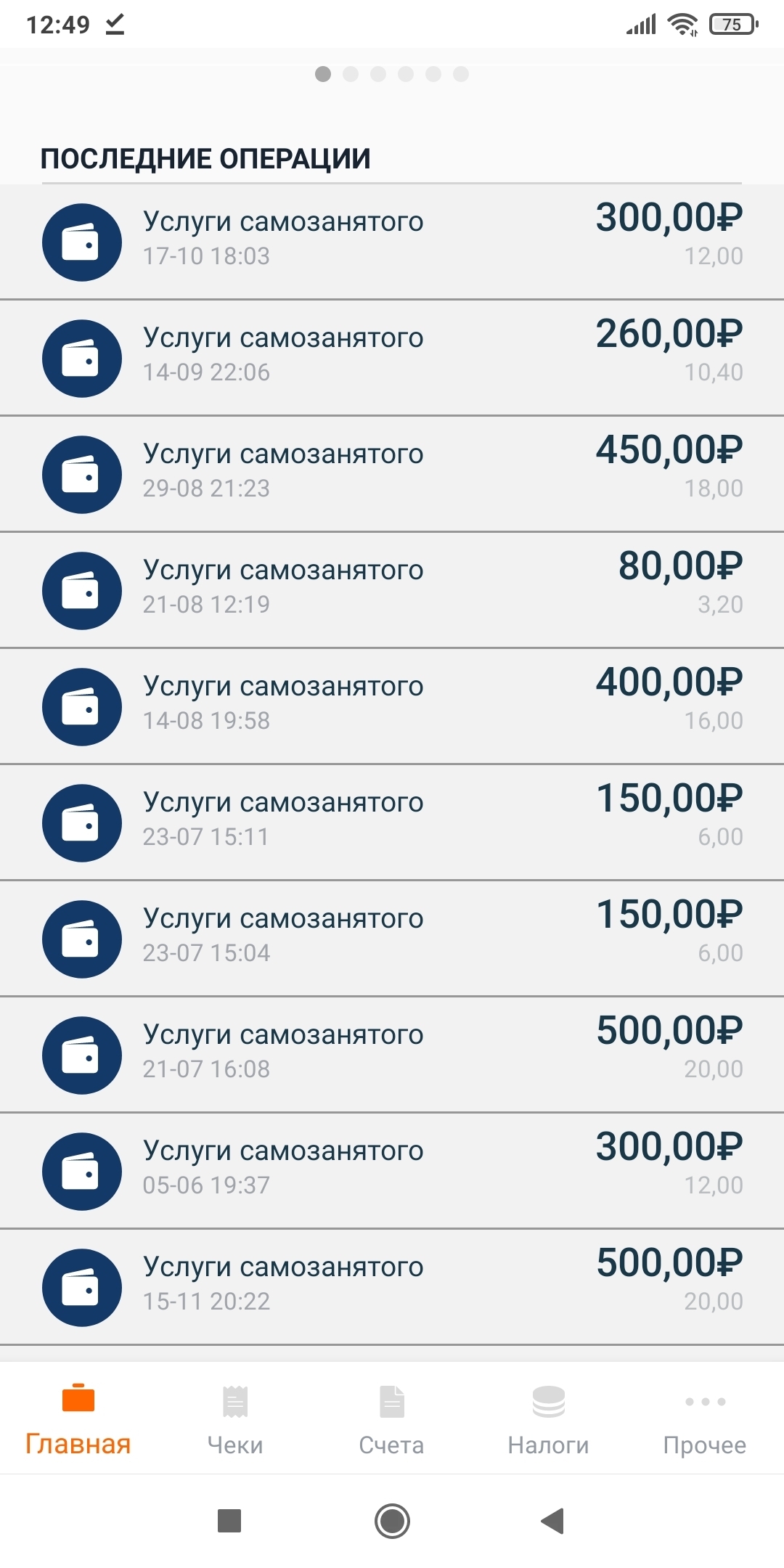
Task: Open the 500,00₽ operation from 21-07 16:08
Action: (x=392, y=1055)
